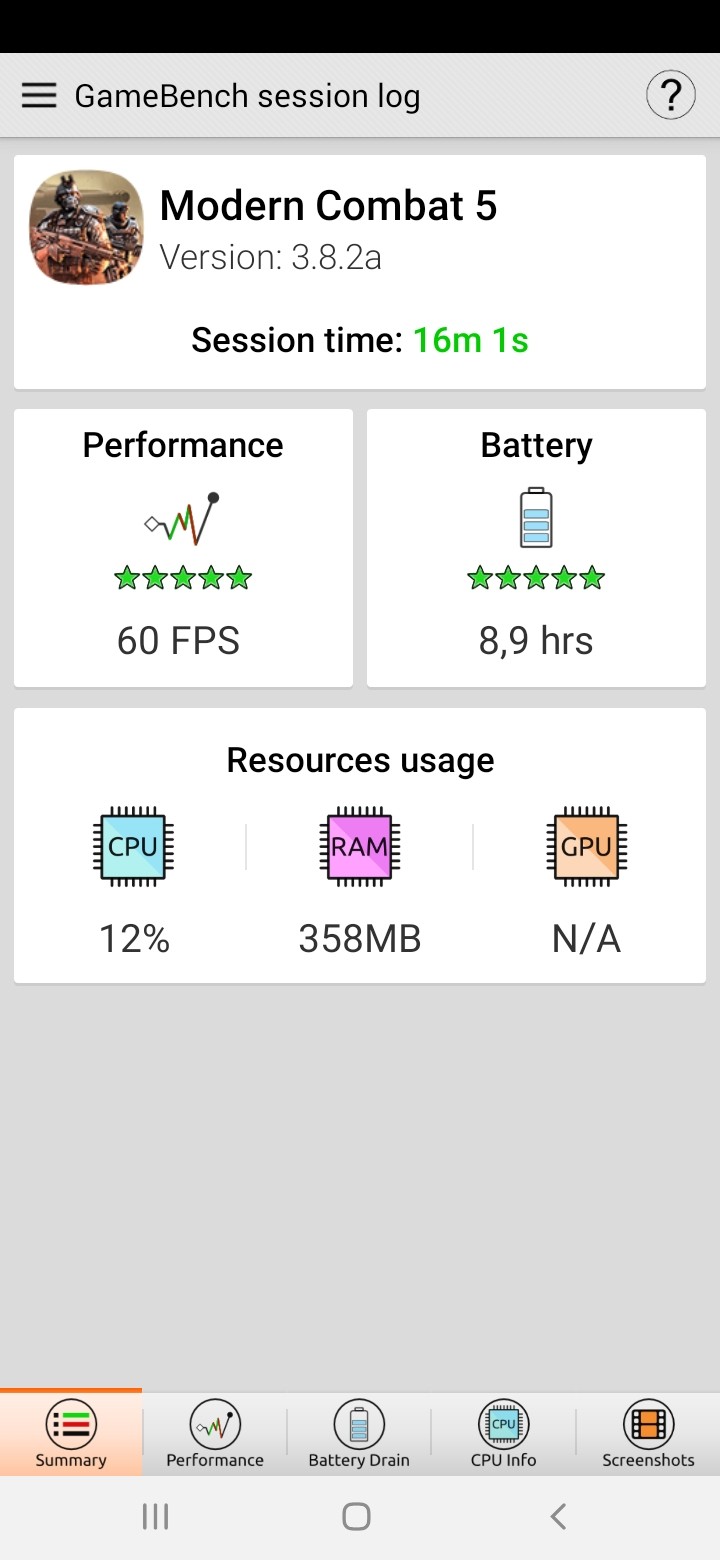
Task: Go to the home screen
Action: (x=357, y=1516)
